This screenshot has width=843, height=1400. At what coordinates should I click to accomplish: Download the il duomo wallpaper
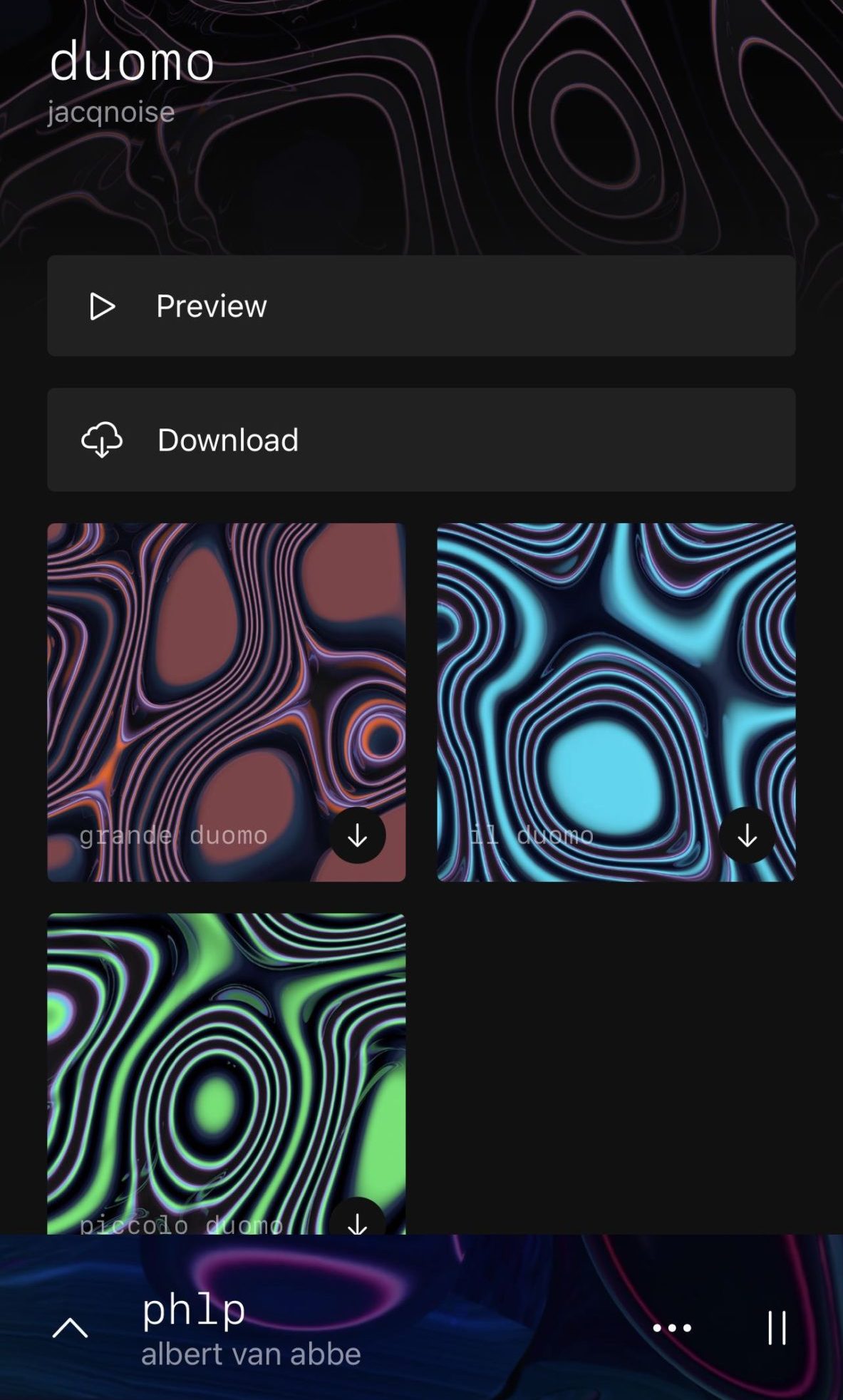click(x=747, y=835)
